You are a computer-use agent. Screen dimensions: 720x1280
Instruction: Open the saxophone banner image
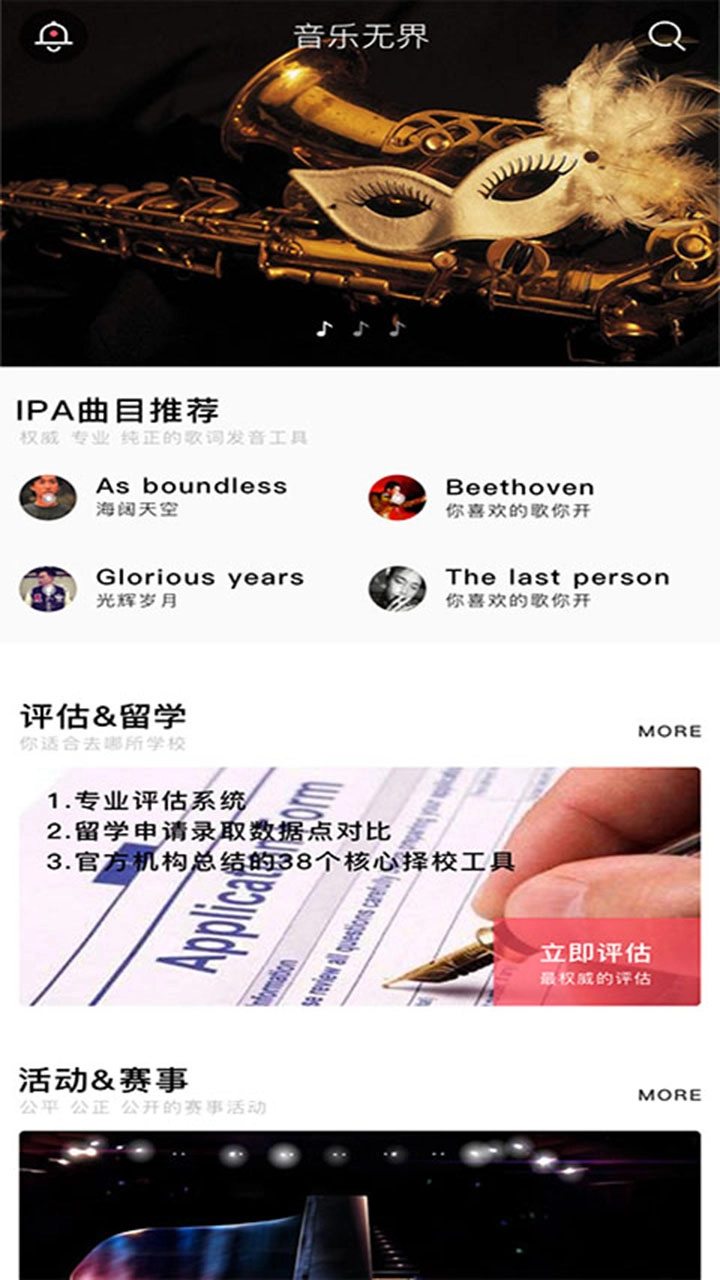pyautogui.click(x=360, y=200)
